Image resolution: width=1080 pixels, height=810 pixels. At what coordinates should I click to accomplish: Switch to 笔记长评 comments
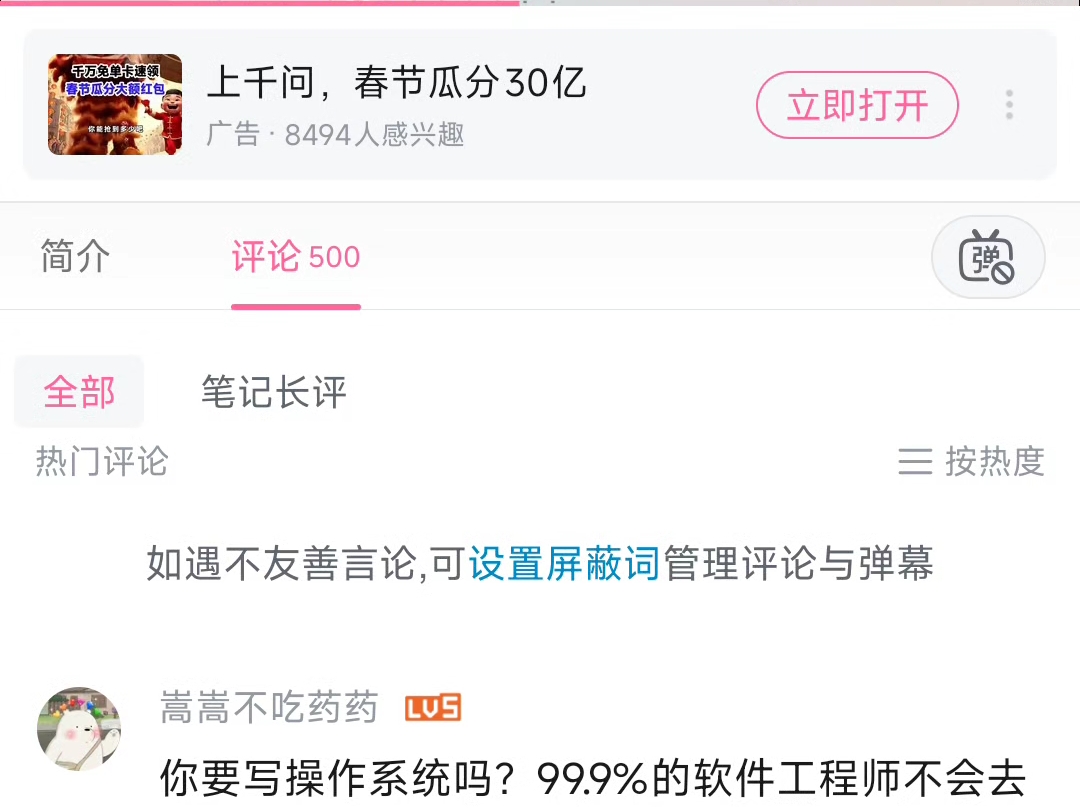coord(273,392)
